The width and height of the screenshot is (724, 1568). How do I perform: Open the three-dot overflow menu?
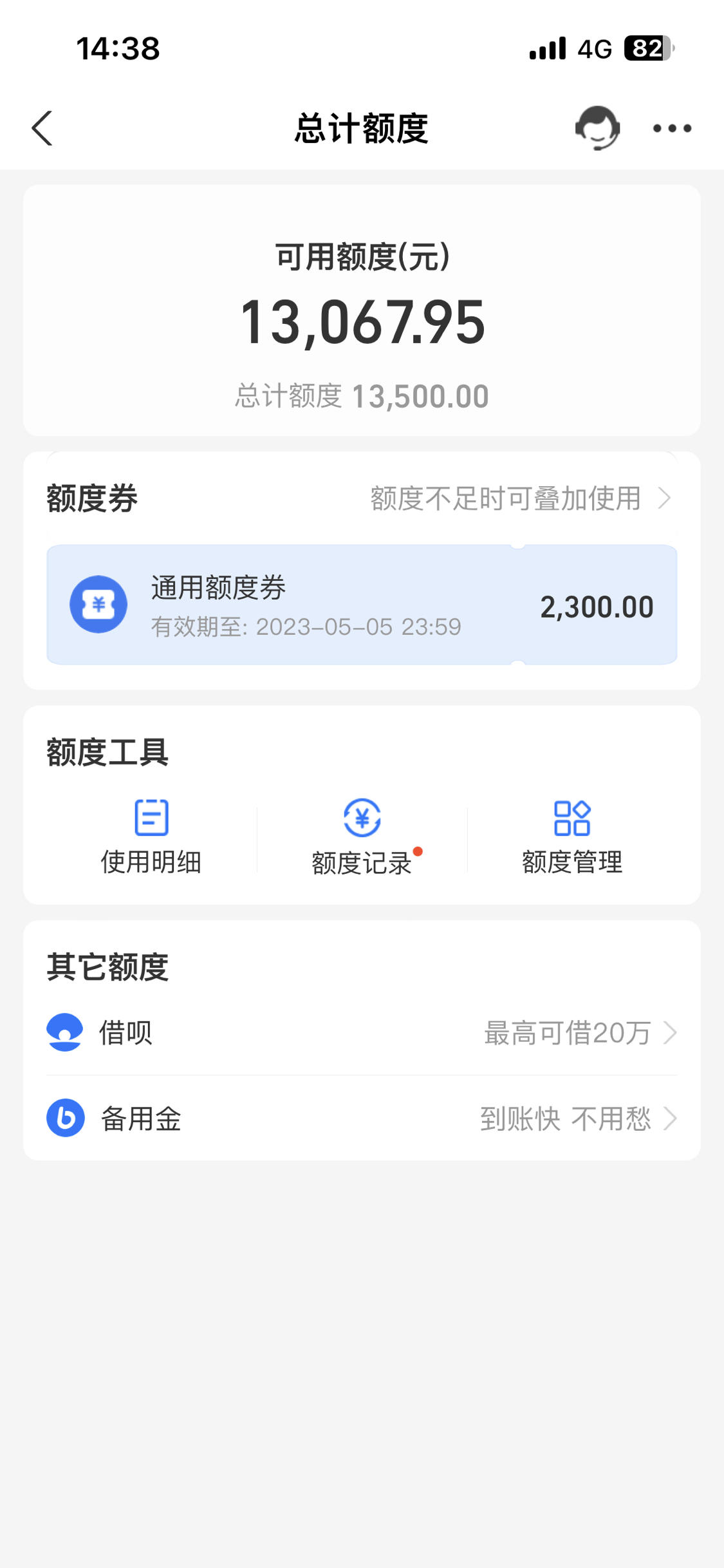(672, 128)
